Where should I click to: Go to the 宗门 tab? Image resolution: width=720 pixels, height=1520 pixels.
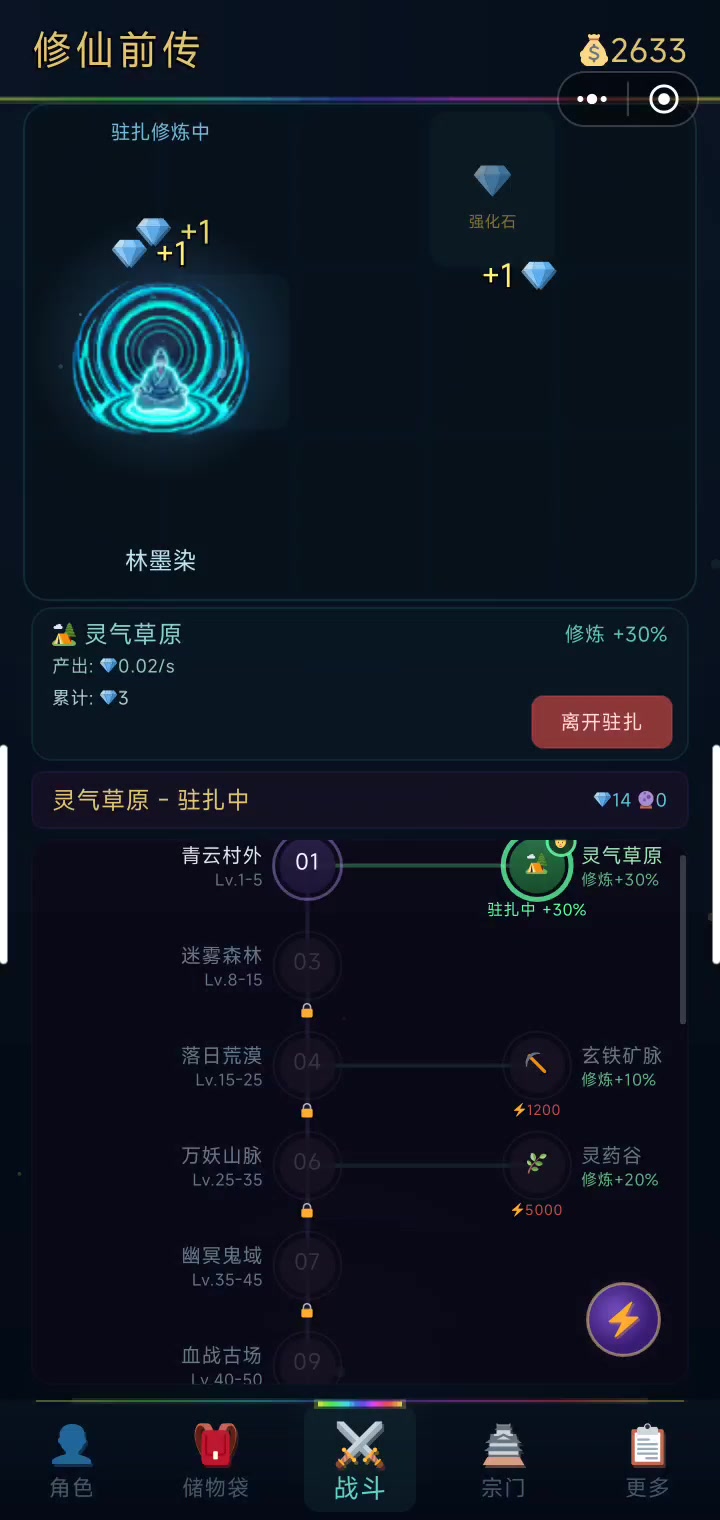point(503,1461)
